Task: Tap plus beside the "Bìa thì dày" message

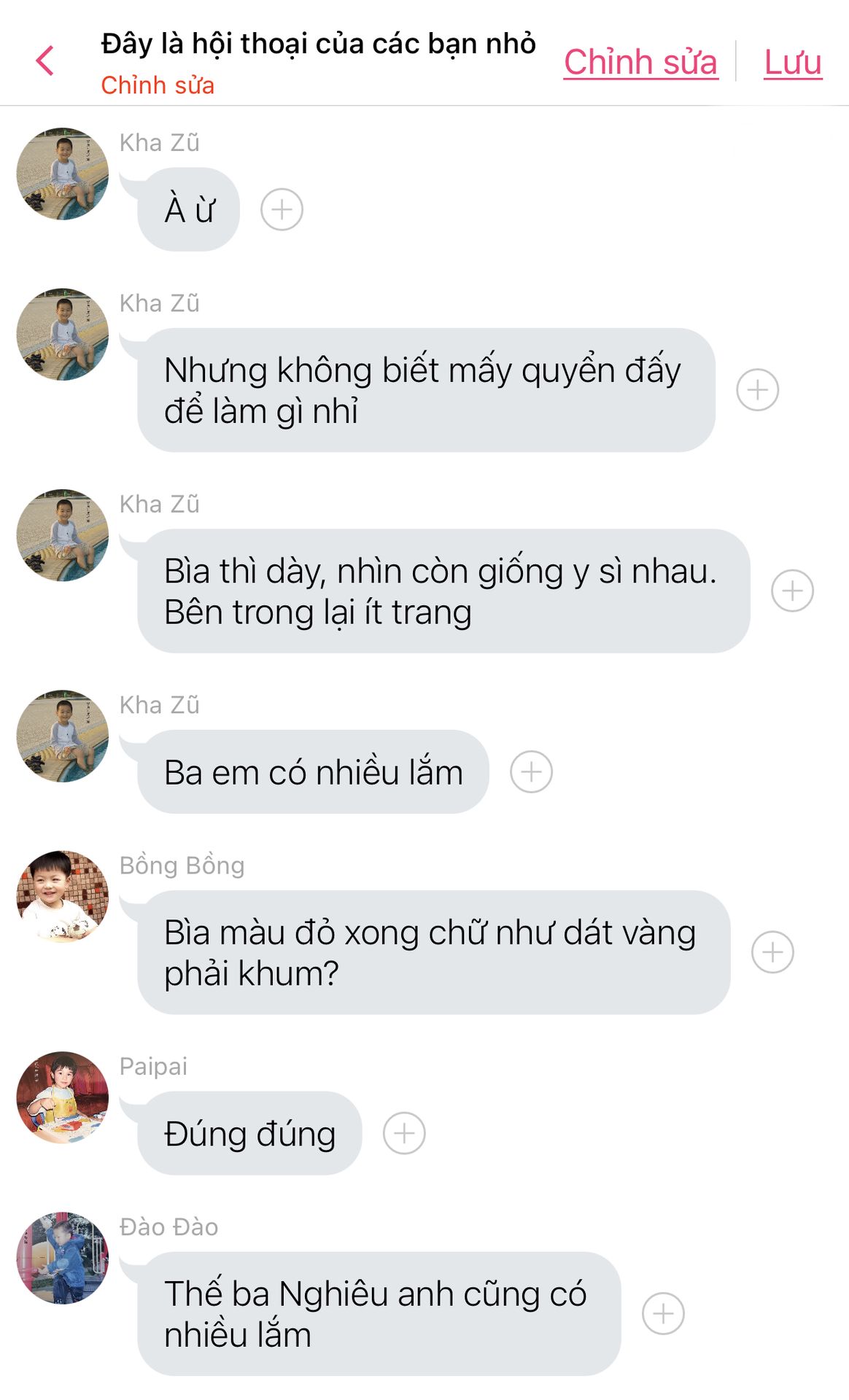Action: coord(793,591)
